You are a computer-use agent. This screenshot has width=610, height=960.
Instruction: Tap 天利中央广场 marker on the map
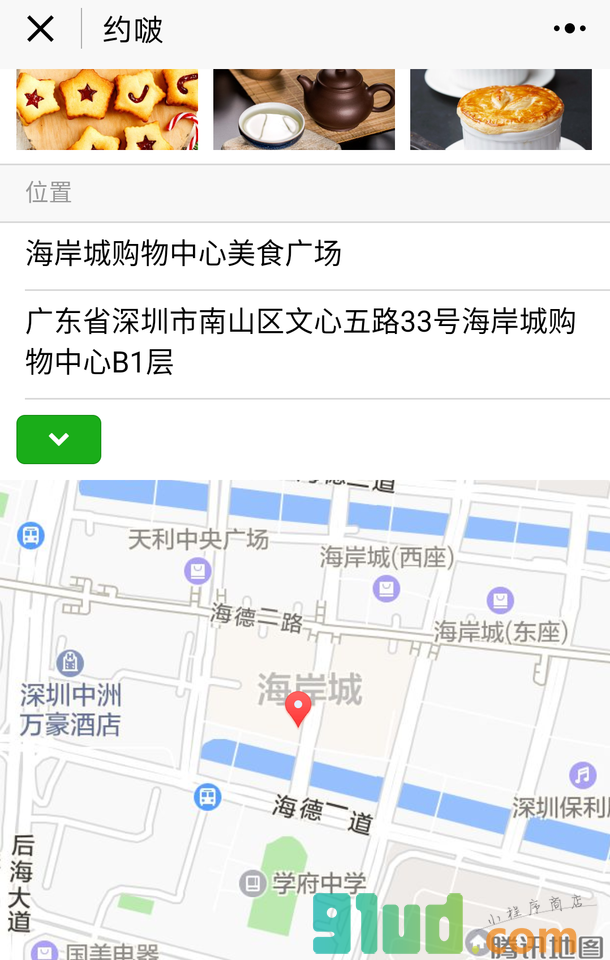click(x=198, y=571)
